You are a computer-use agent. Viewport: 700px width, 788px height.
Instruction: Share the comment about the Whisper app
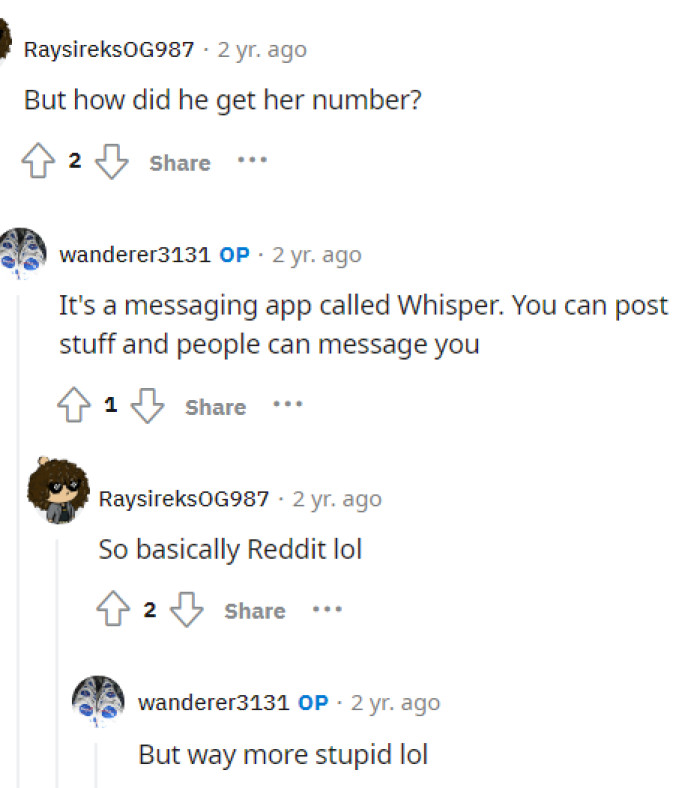click(x=215, y=407)
